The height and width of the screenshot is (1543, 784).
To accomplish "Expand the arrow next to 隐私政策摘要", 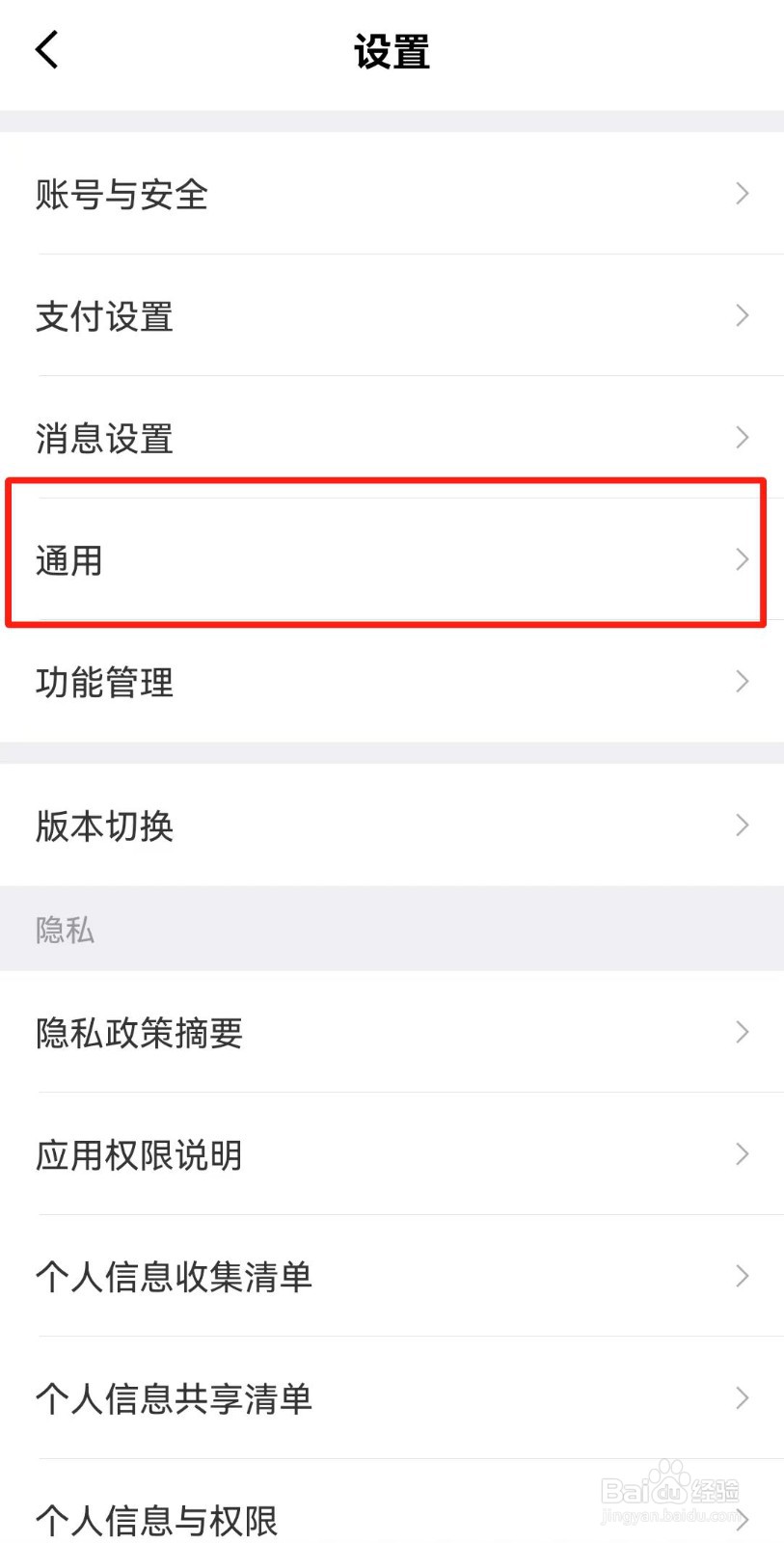I will (742, 1032).
